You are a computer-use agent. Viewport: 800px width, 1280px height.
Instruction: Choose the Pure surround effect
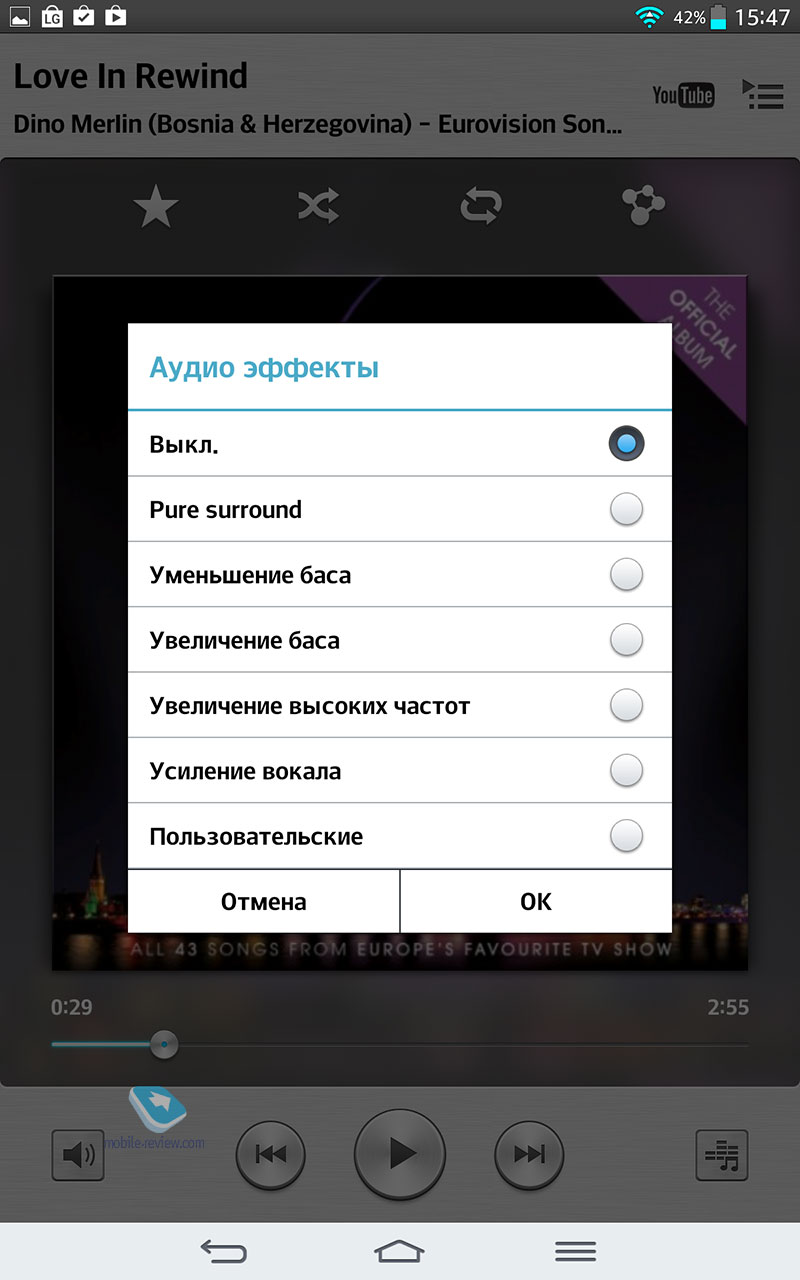[x=400, y=510]
